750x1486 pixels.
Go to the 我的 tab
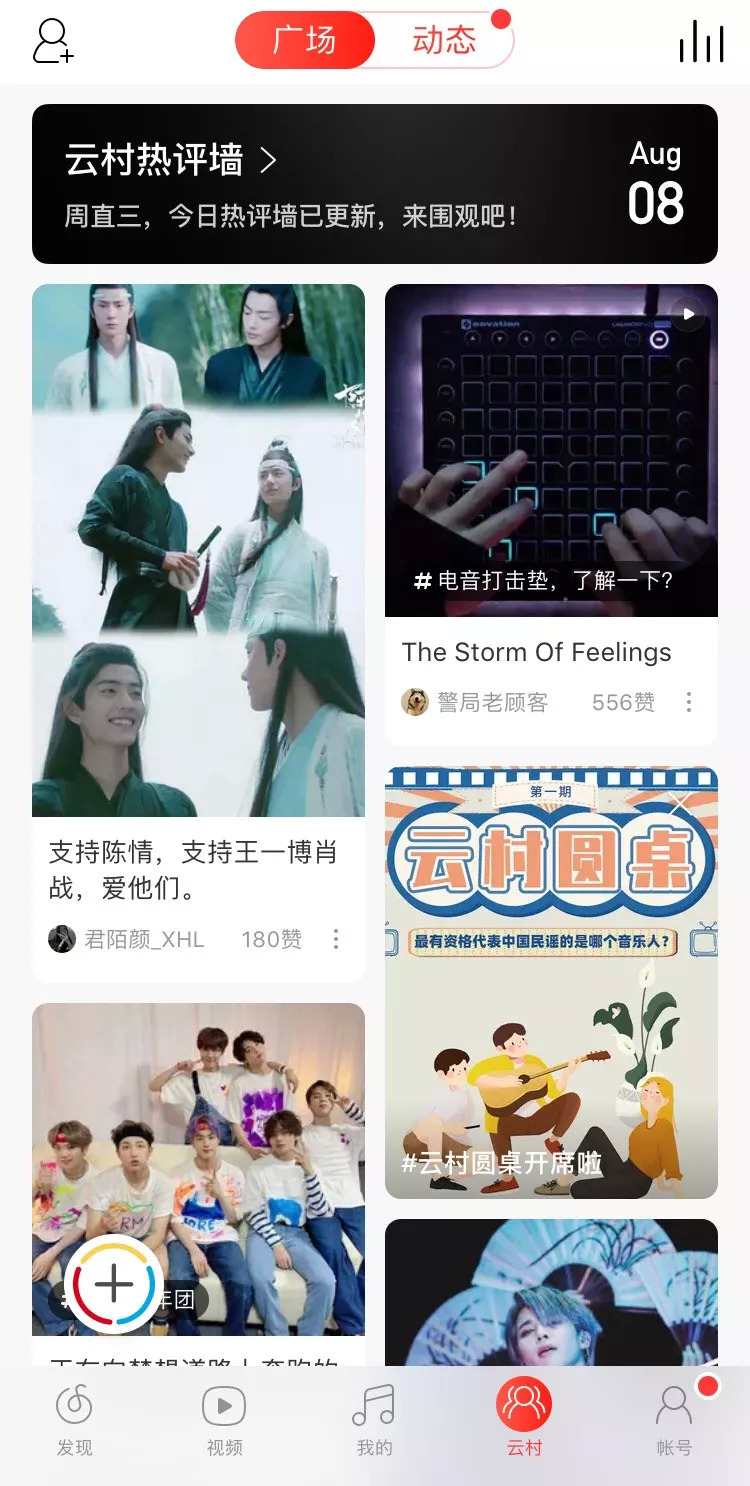coord(374,1418)
